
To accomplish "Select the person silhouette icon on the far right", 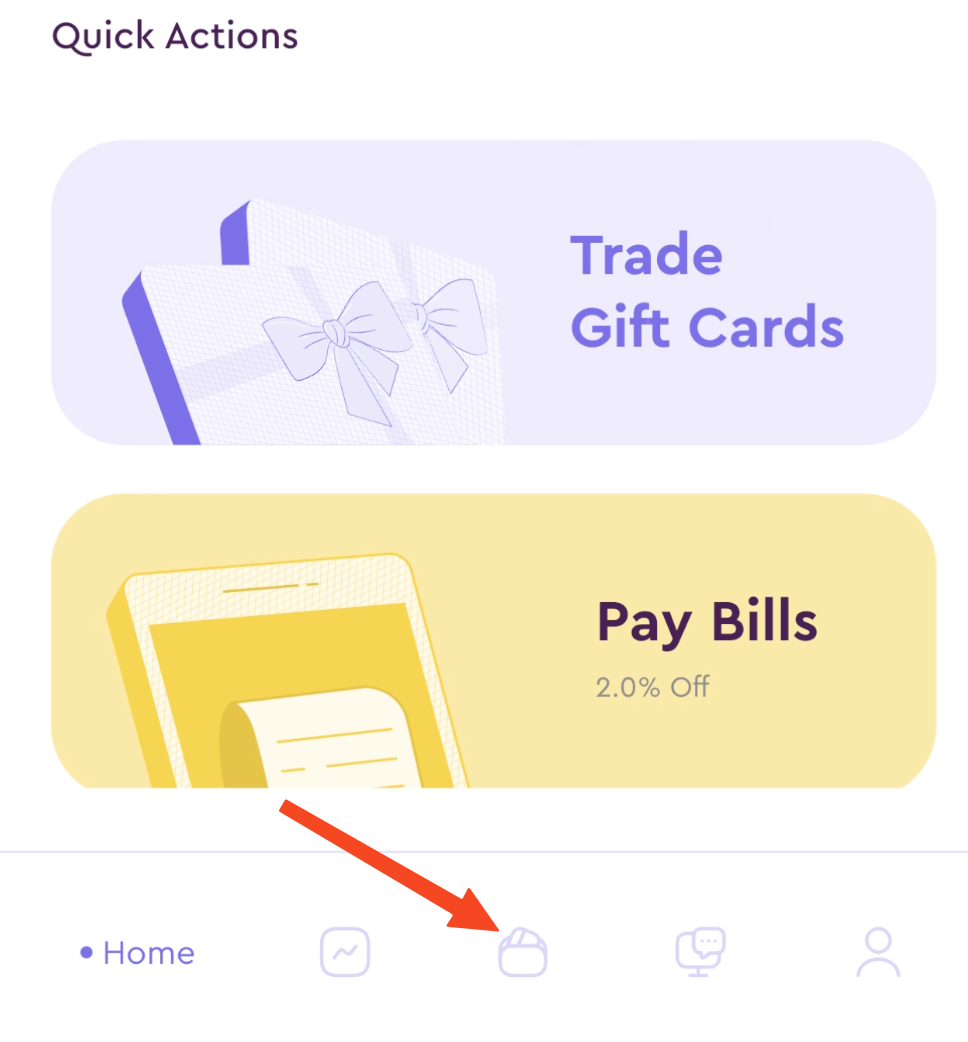I will 878,951.
